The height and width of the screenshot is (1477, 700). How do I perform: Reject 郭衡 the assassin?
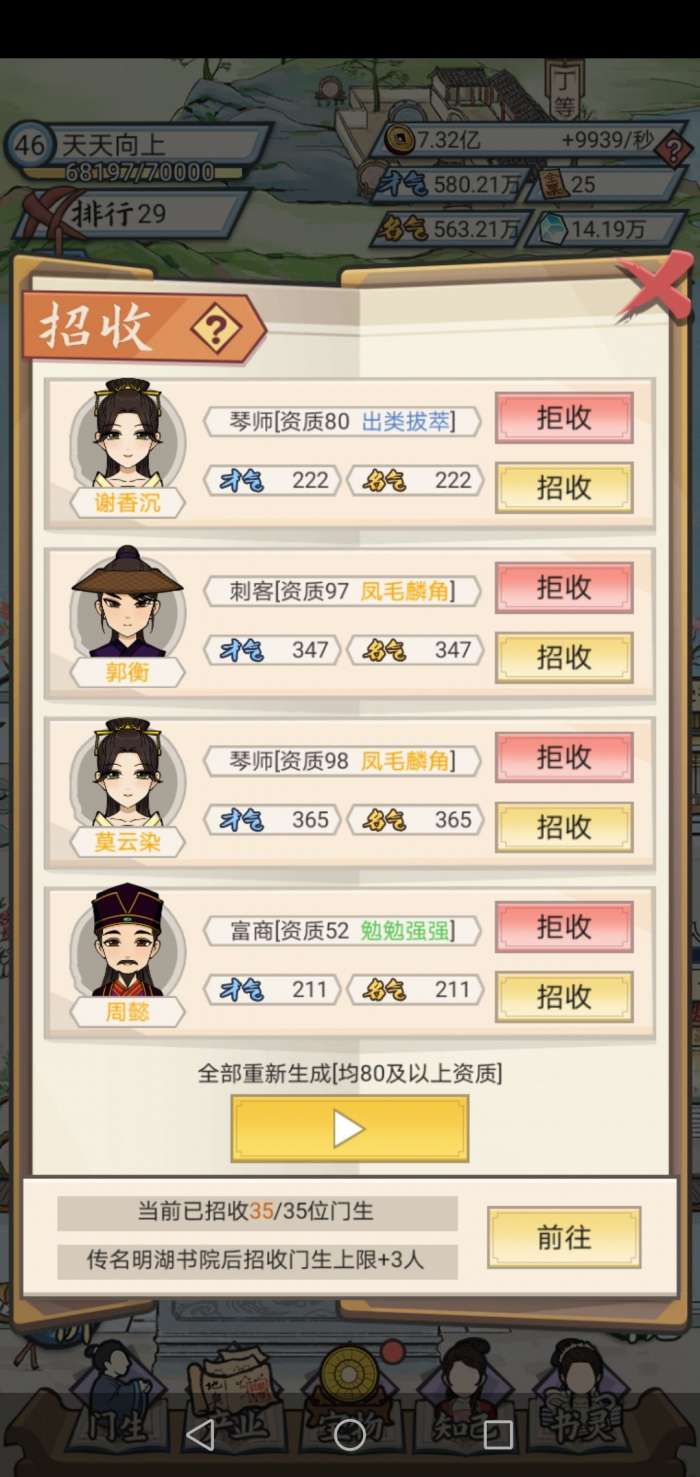pyautogui.click(x=564, y=587)
